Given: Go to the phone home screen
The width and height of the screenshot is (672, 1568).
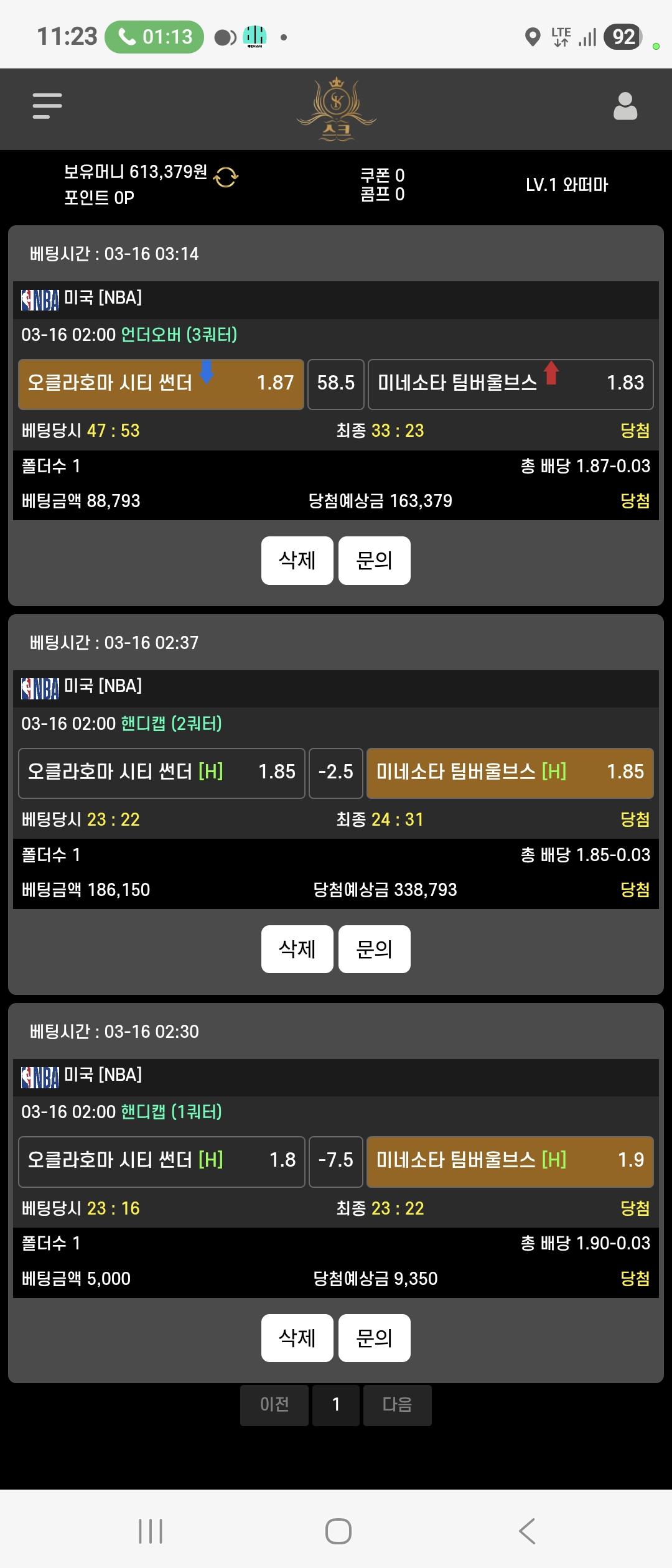Looking at the screenshot, I should tap(338, 1531).
